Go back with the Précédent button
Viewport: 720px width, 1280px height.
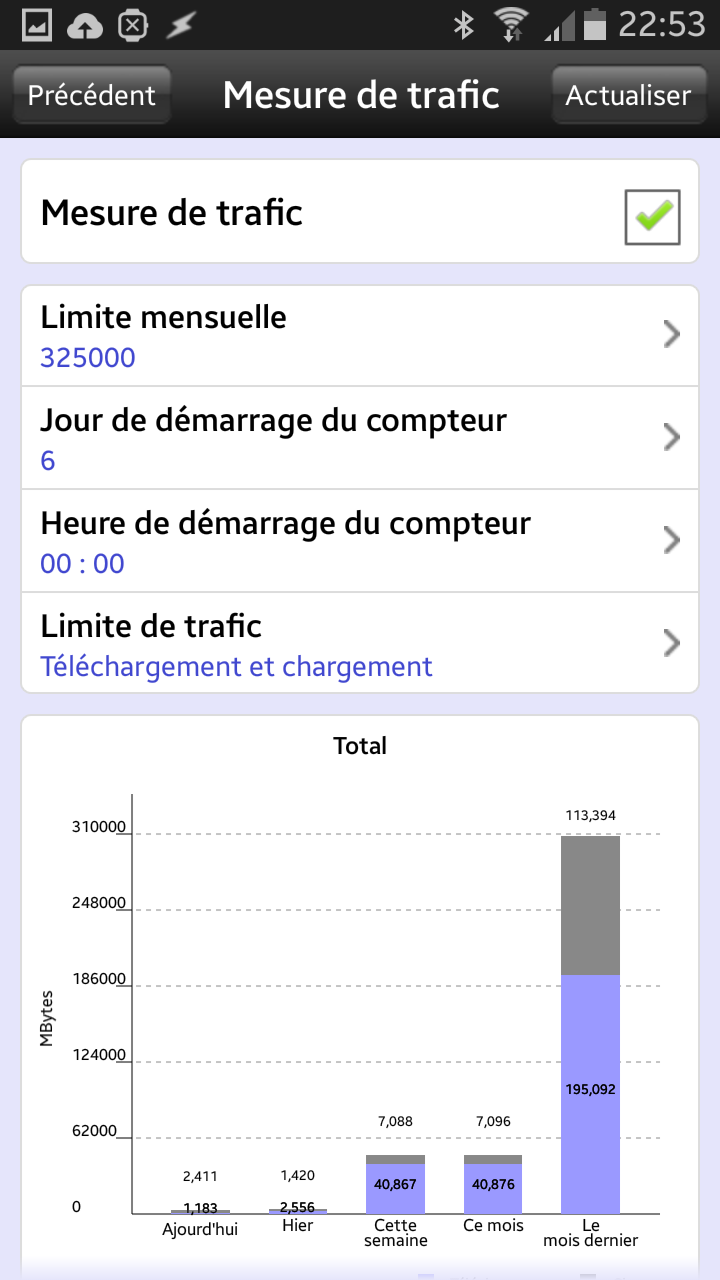[x=92, y=96]
